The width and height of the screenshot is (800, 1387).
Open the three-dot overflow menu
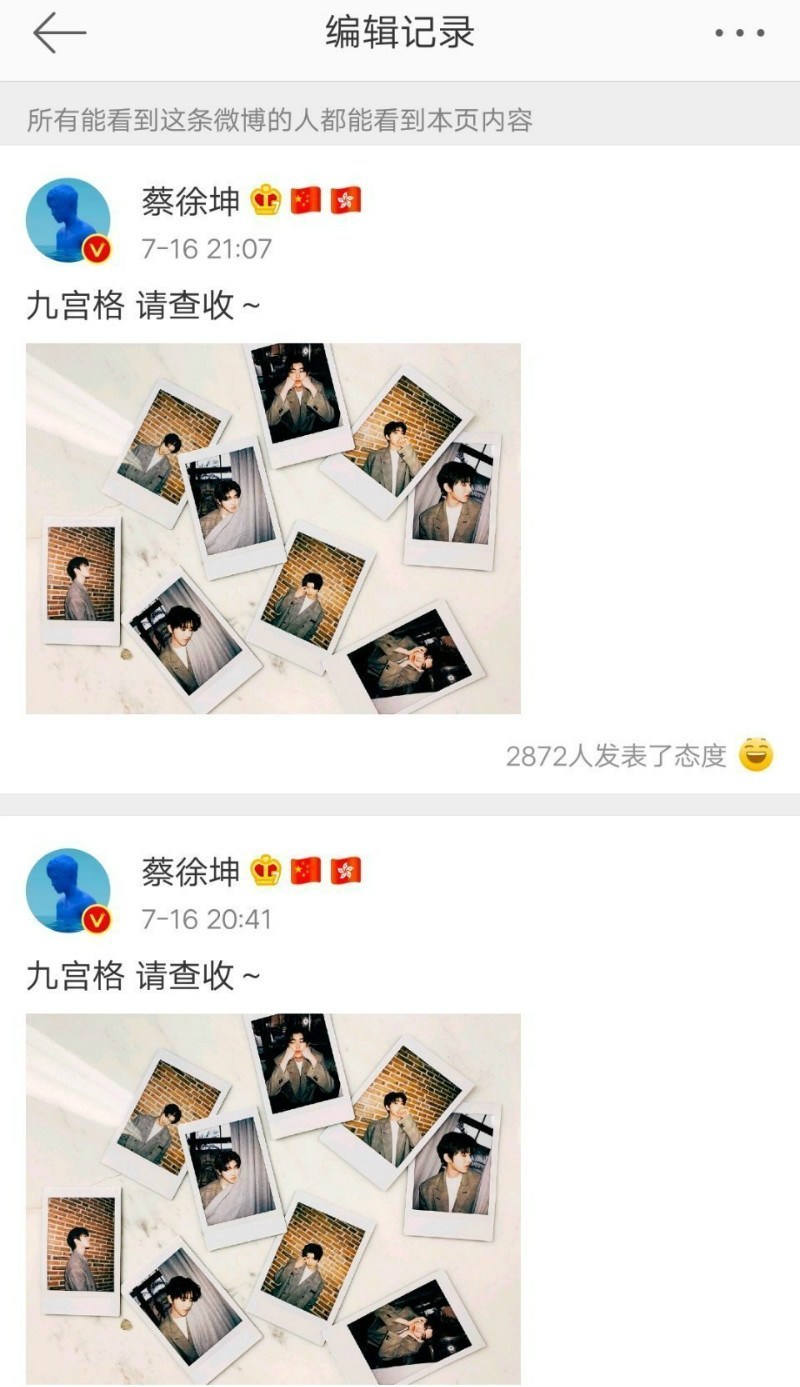point(739,34)
